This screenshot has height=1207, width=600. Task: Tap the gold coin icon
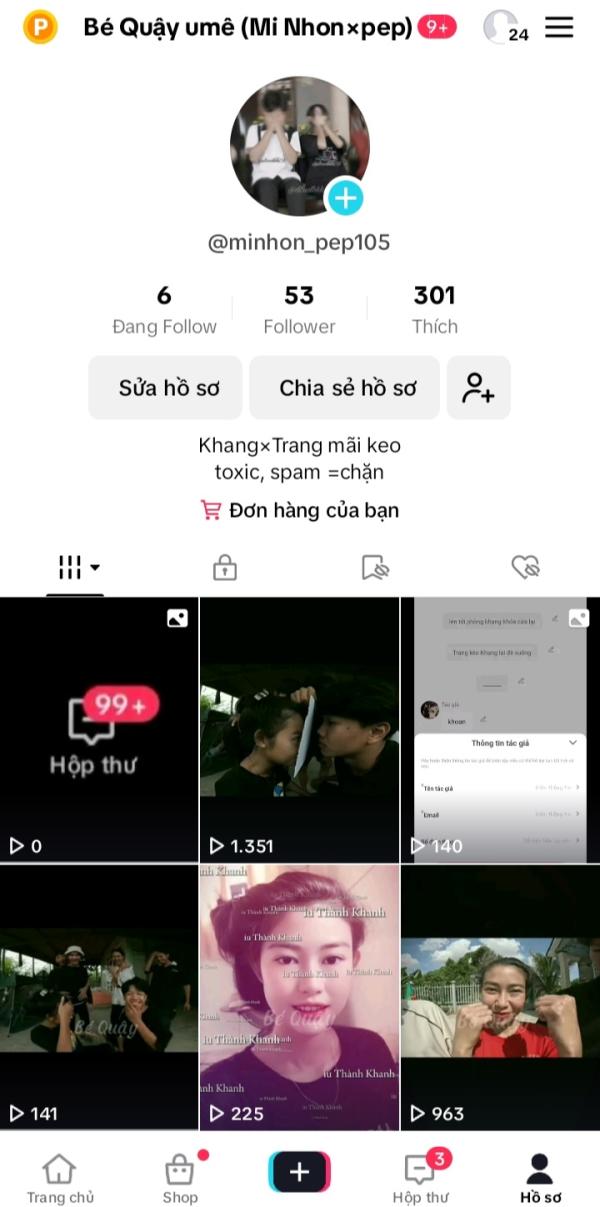tap(40, 27)
